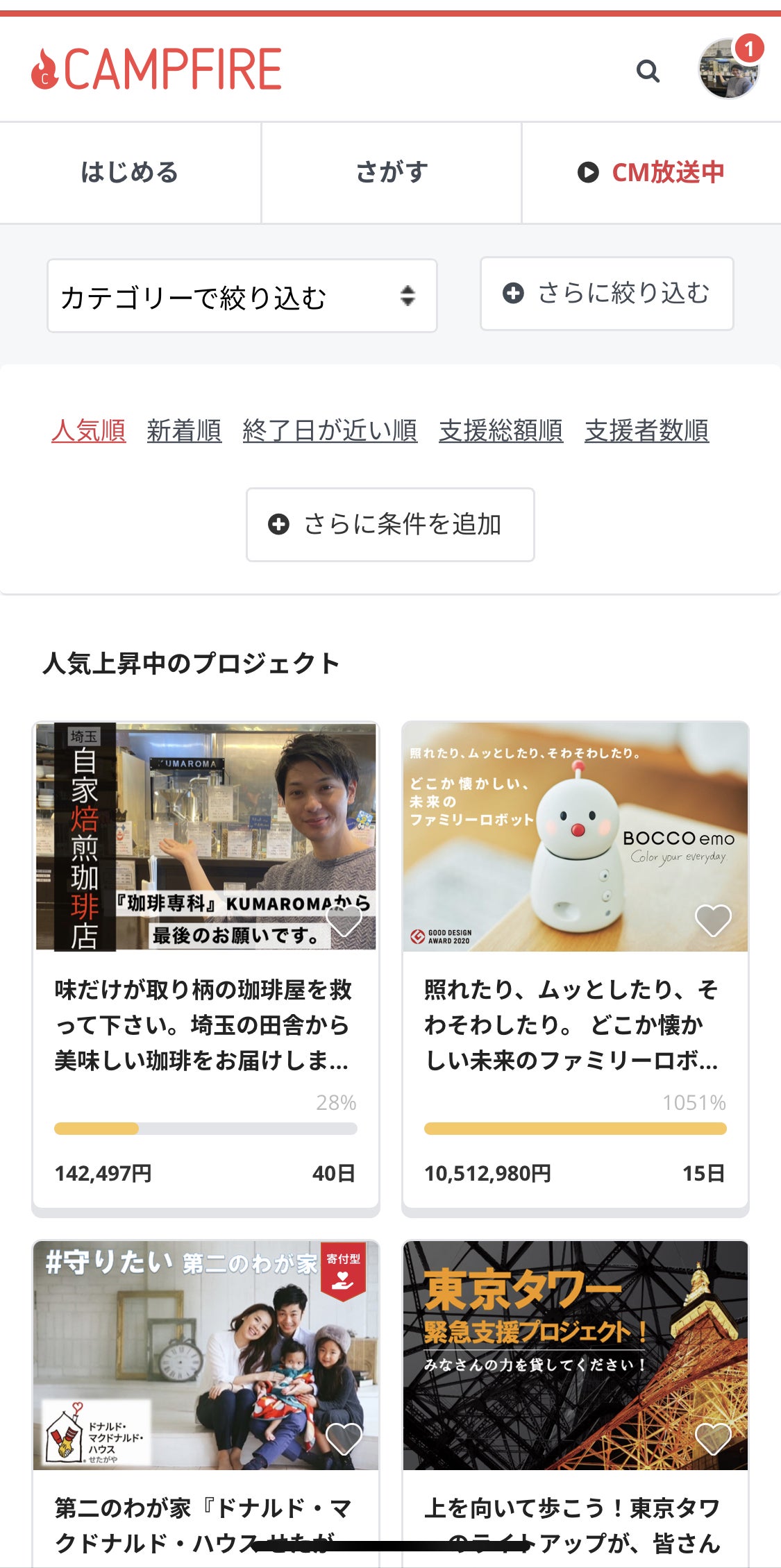Sort by 人気順

(88, 430)
